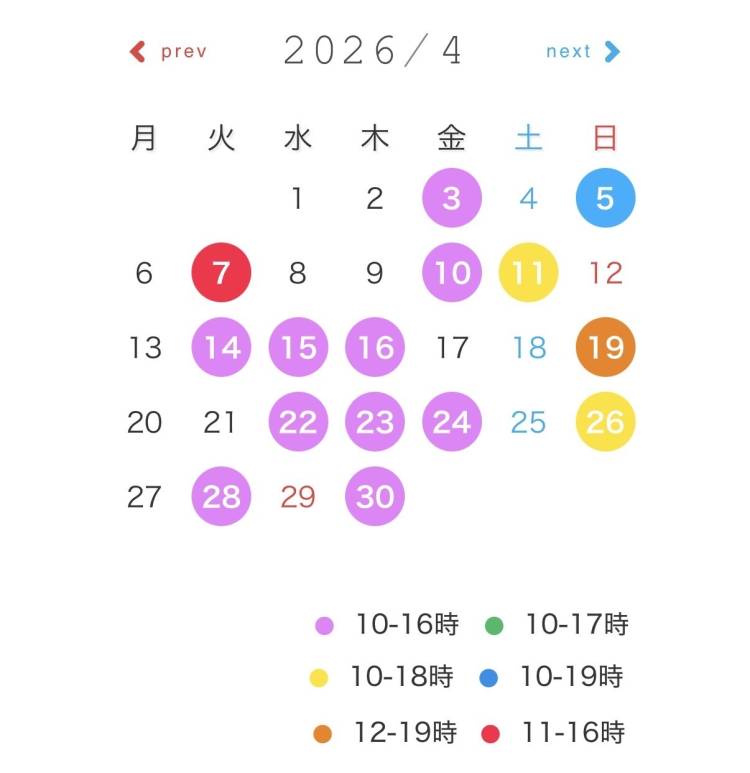Click the yellow circle on April 11
Viewport: 750px width, 773px height.
click(x=528, y=273)
